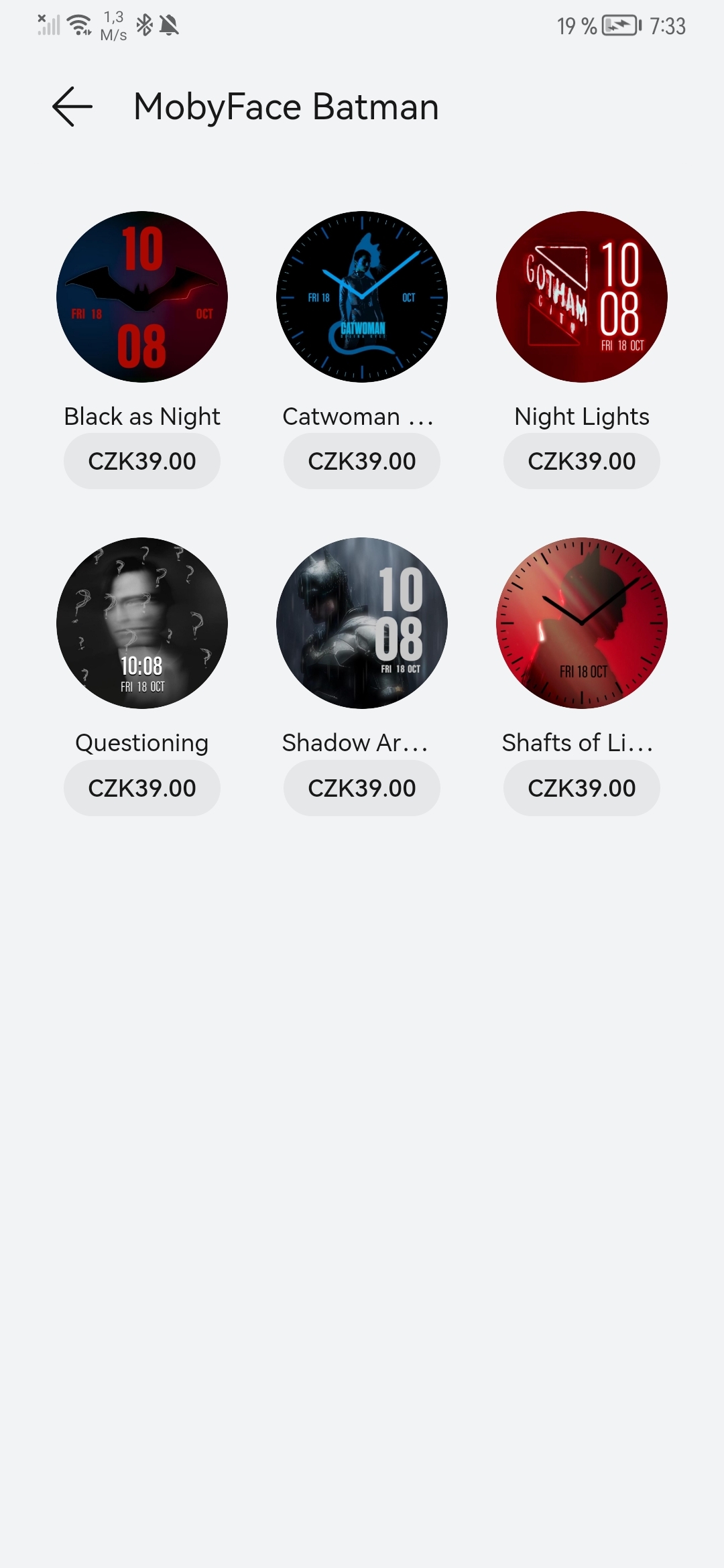
Task: Buy Questioning for CZK39.00
Action: [x=142, y=788]
